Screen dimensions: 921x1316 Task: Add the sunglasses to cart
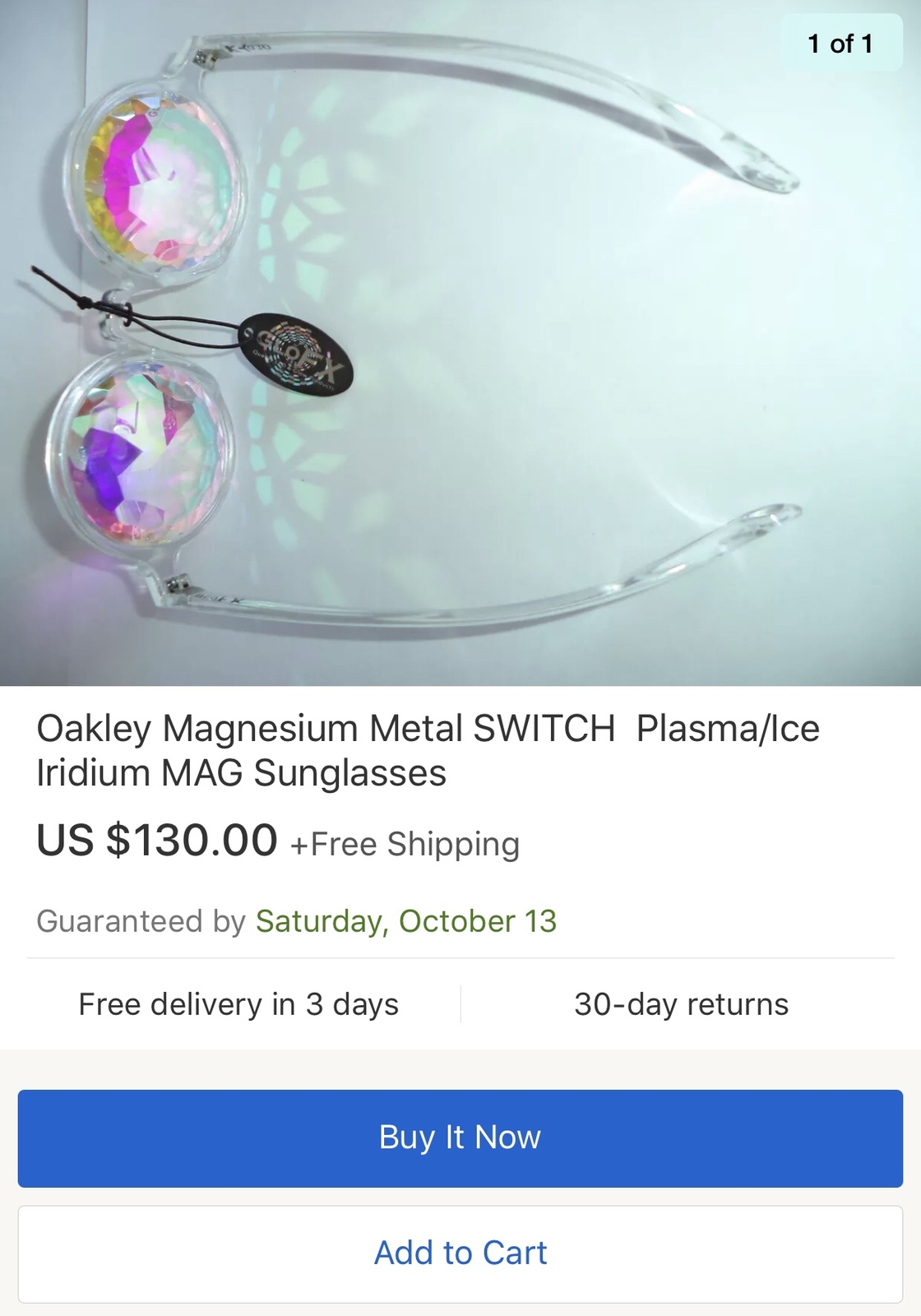tap(460, 1253)
